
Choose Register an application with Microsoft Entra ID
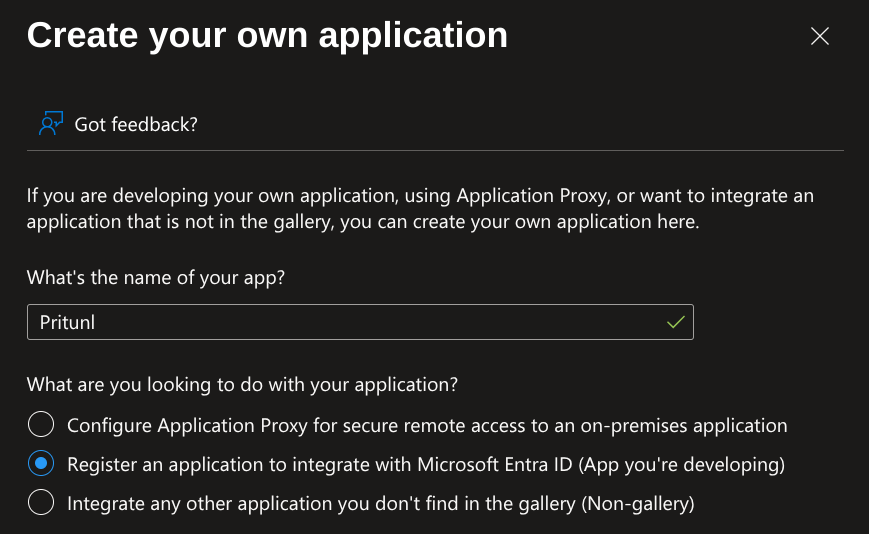[x=41, y=464]
